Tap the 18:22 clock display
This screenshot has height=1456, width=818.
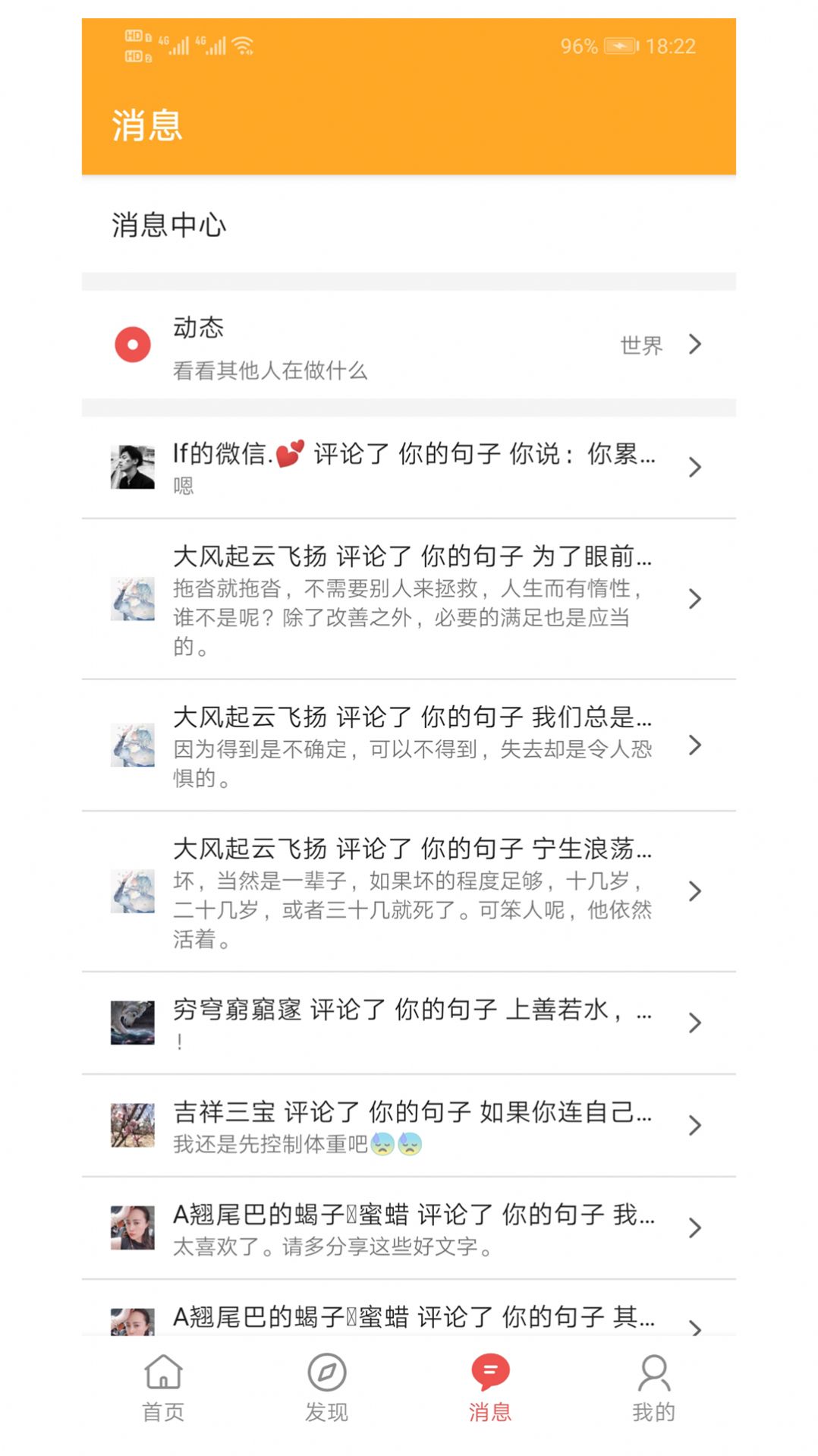tap(672, 46)
